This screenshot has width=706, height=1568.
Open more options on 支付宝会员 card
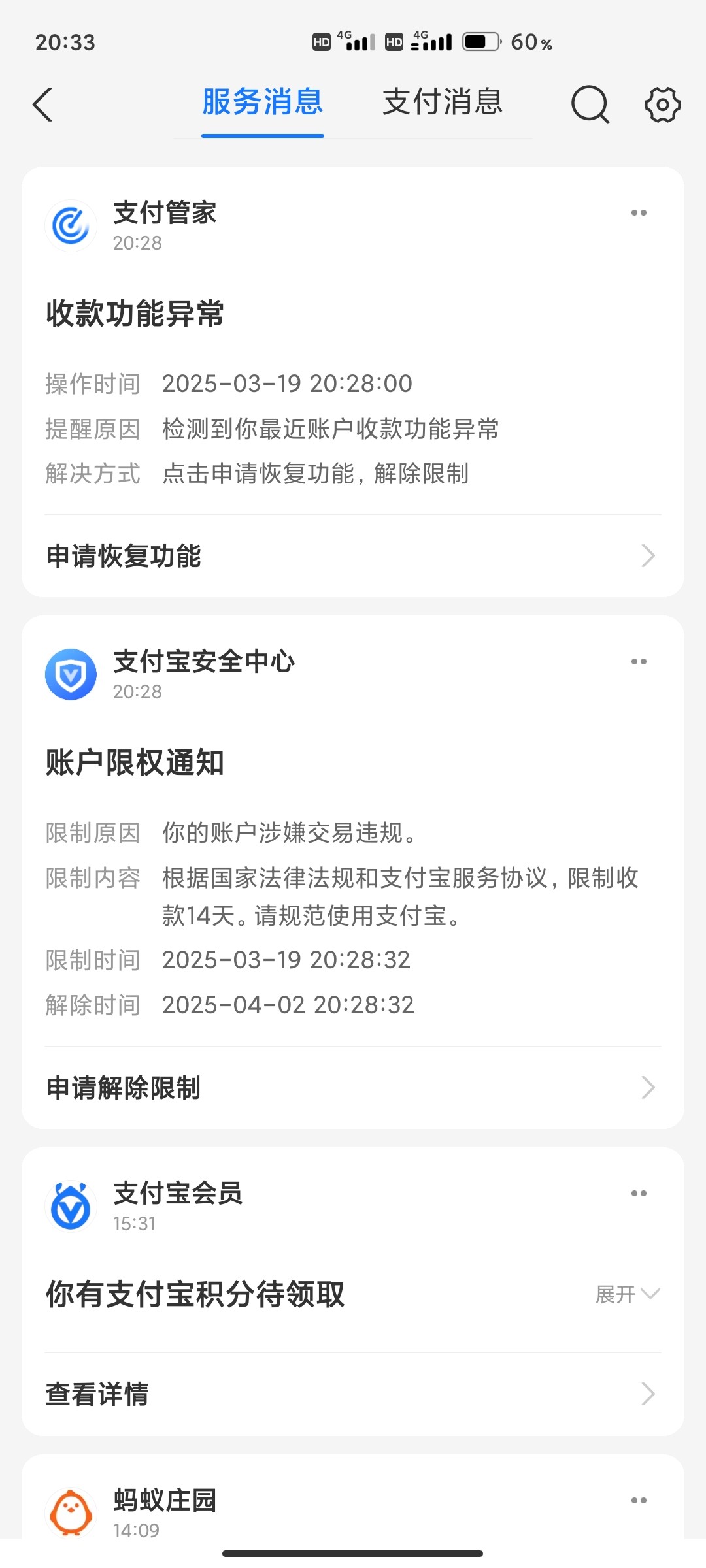[x=639, y=1194]
